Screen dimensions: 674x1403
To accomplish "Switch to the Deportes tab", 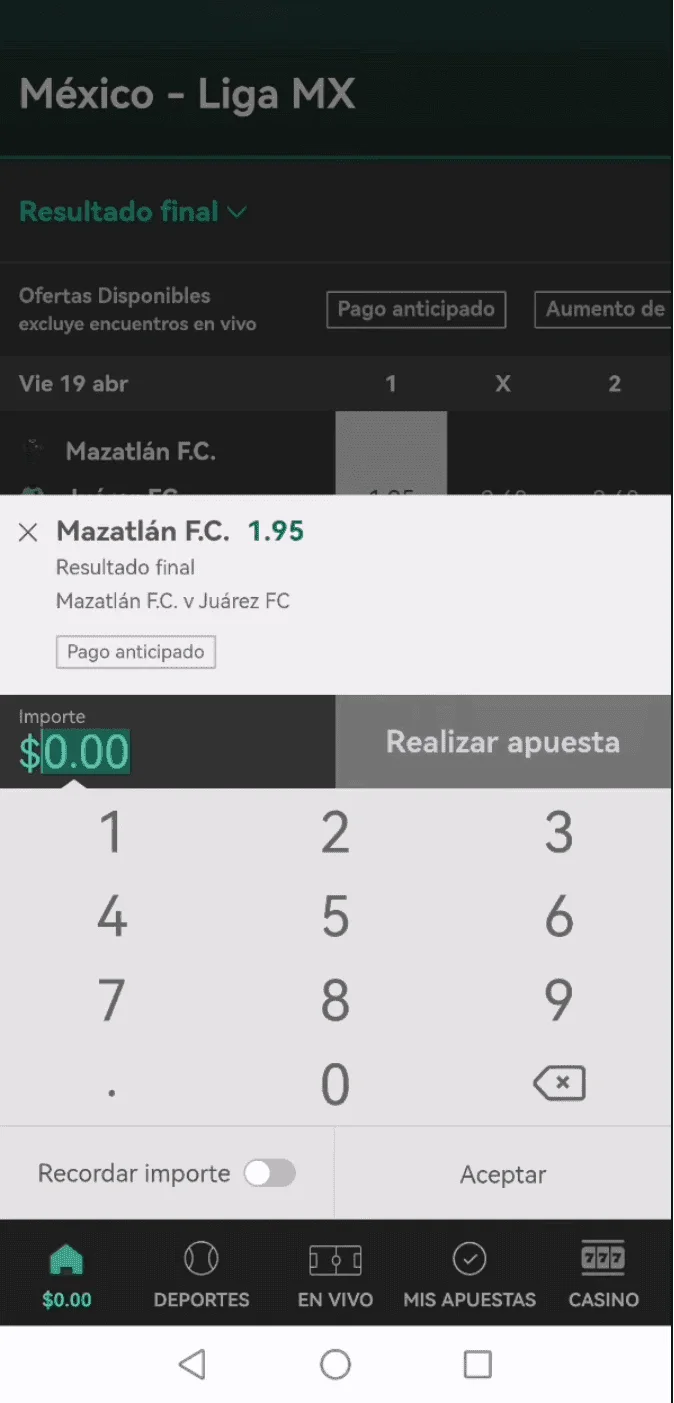I will point(201,1275).
